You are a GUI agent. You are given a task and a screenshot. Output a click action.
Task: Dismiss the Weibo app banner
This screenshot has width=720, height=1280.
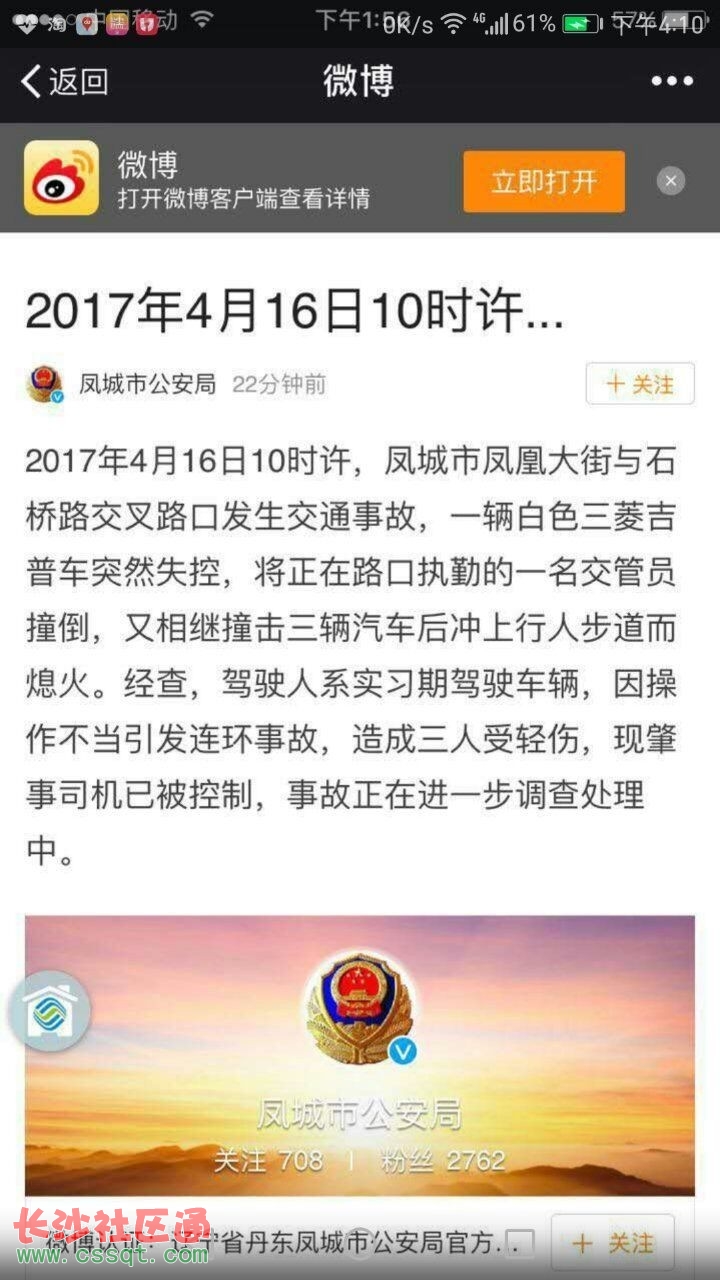click(671, 181)
